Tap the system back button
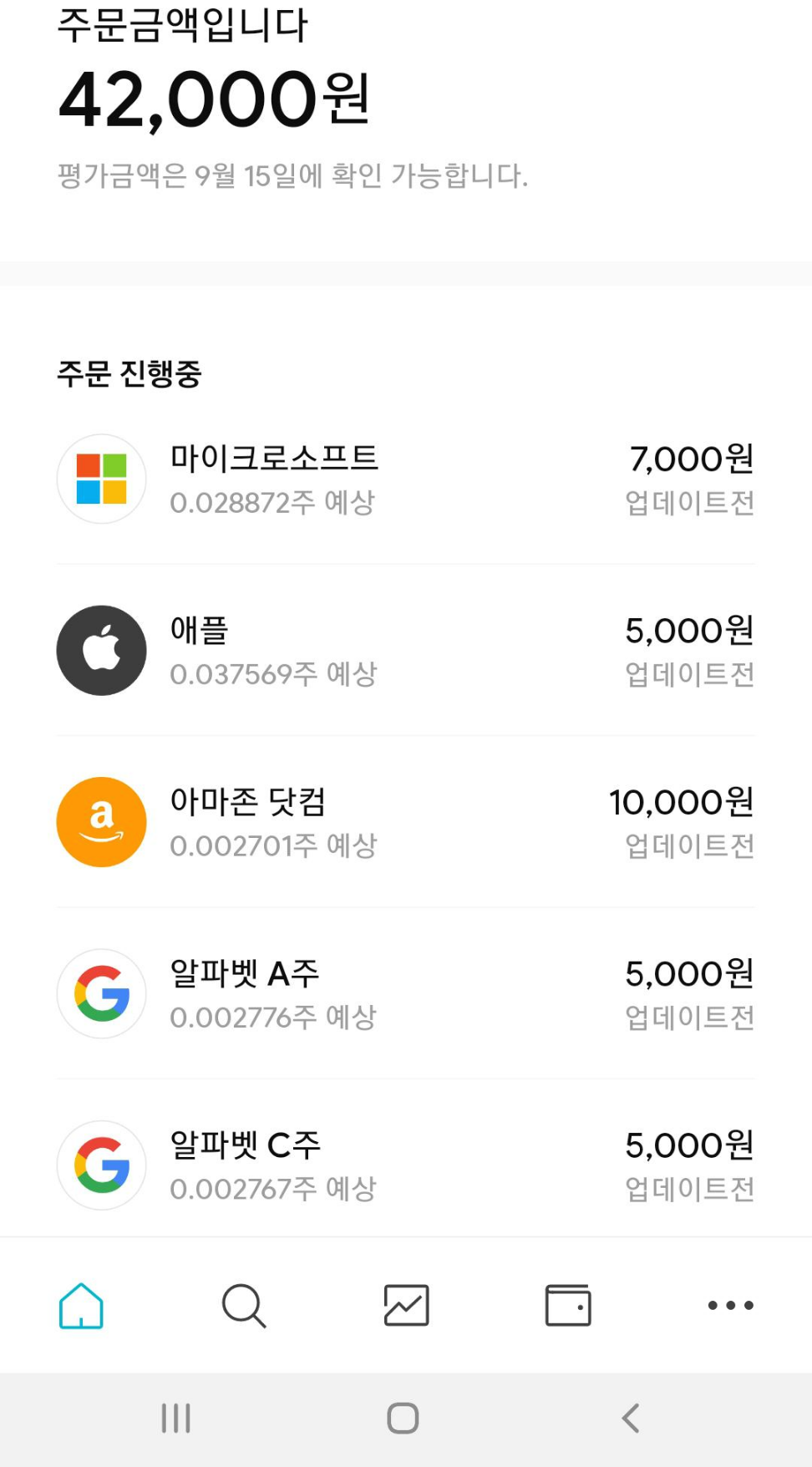Image resolution: width=812 pixels, height=1467 pixels. point(631,1418)
